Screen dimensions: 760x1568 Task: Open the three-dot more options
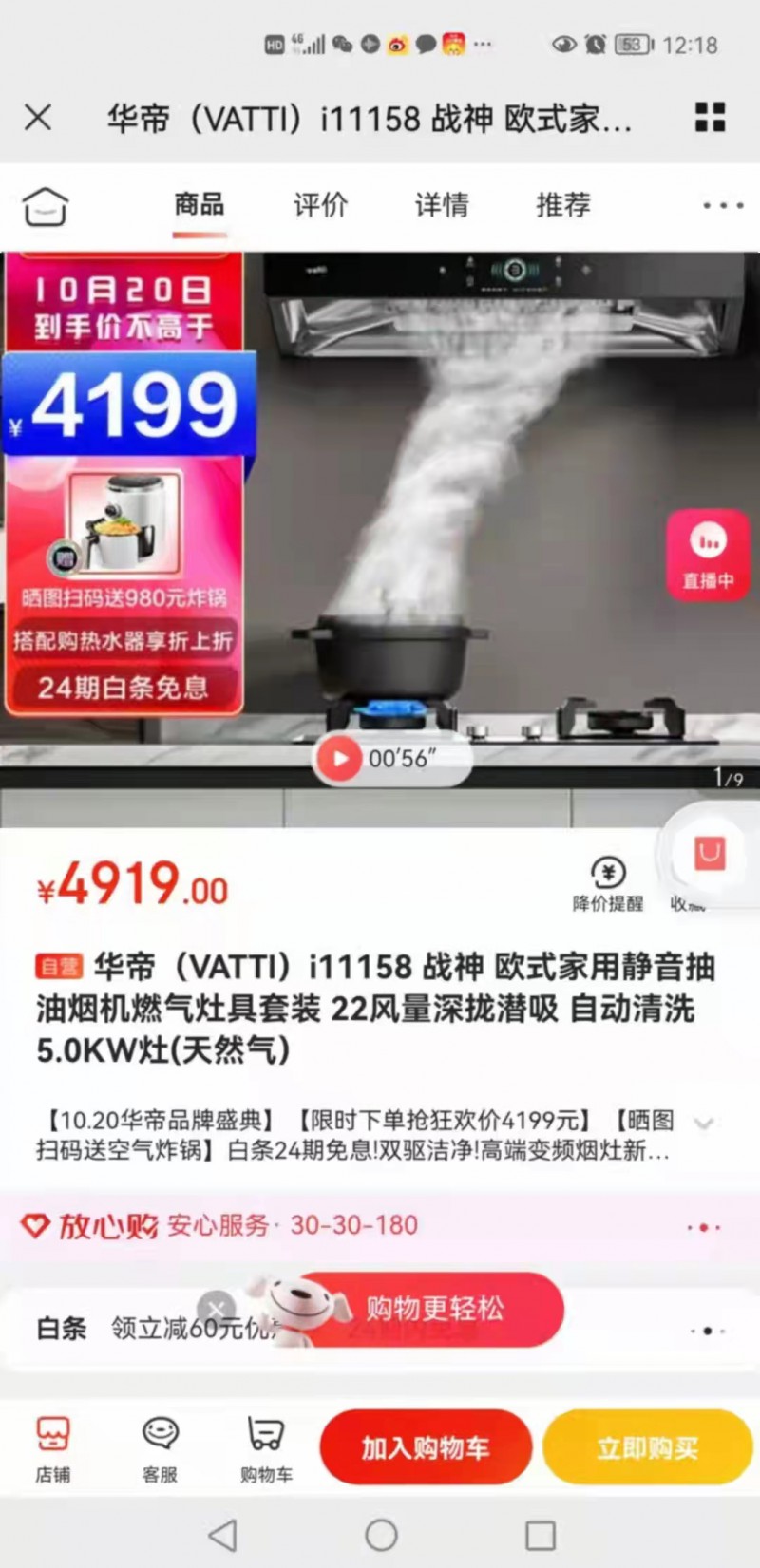point(722,205)
